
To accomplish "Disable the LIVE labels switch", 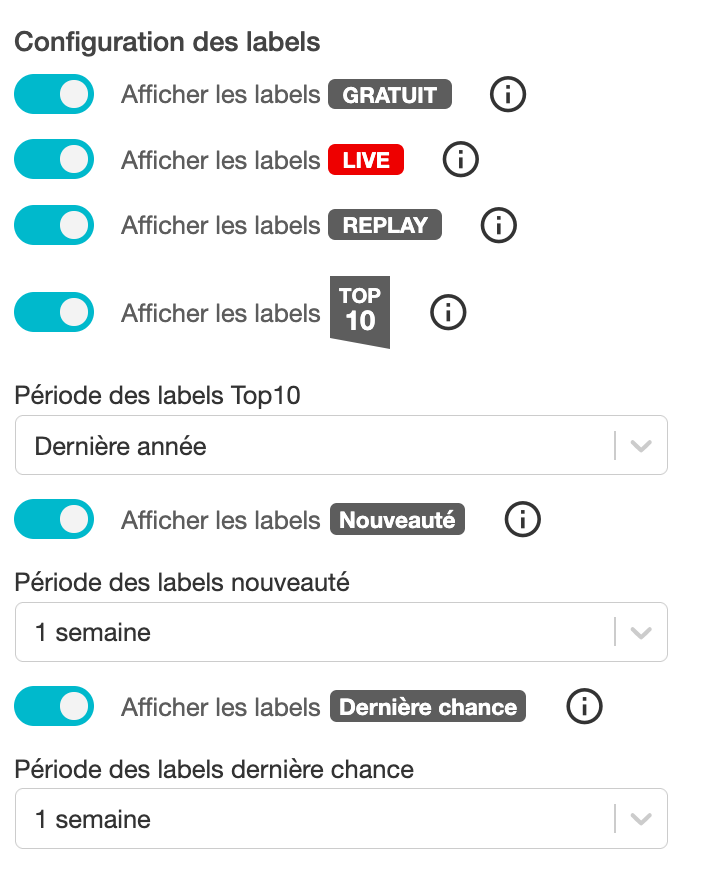I will 54,159.
